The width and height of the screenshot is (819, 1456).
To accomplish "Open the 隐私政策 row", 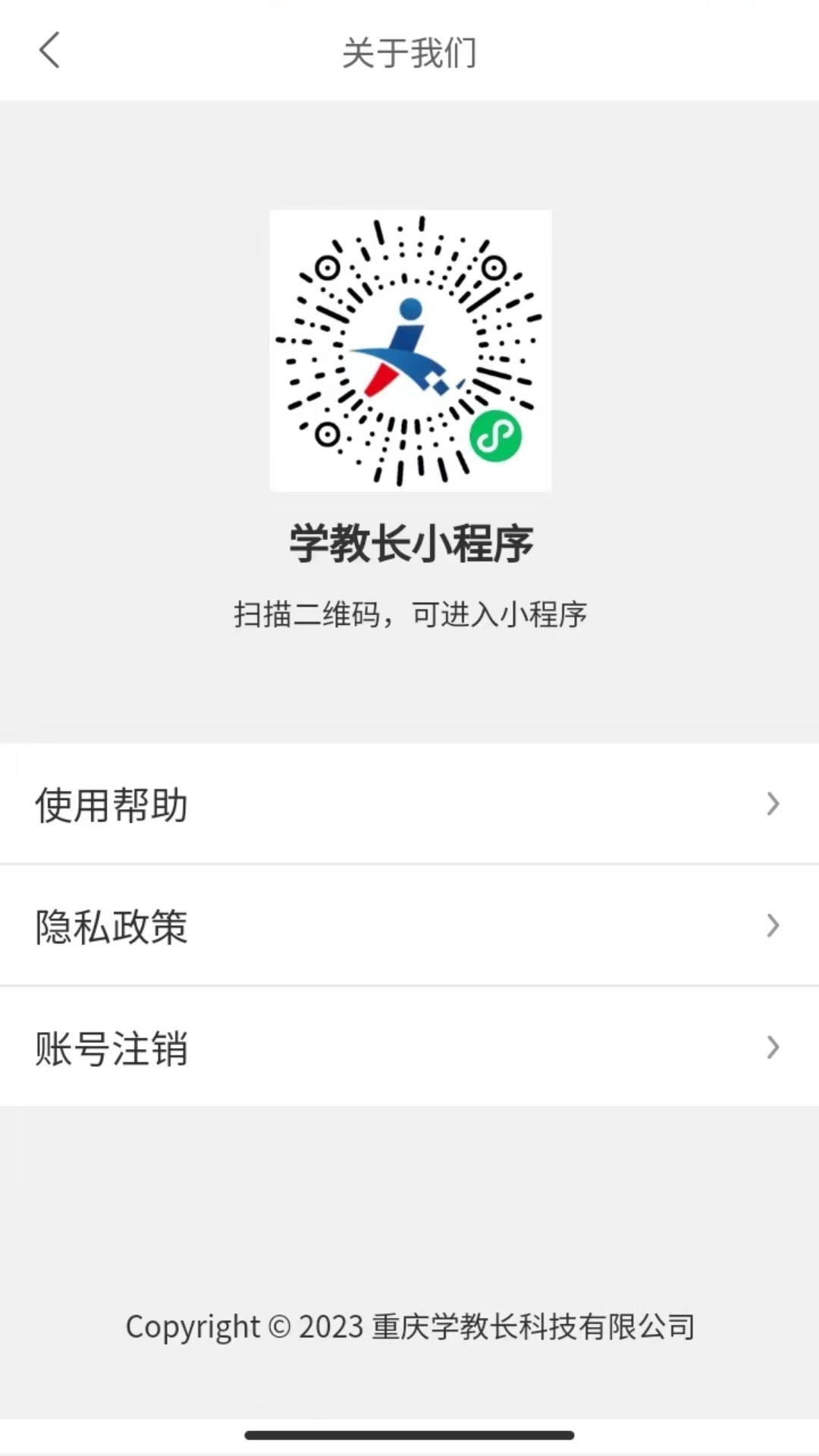I will (x=409, y=926).
